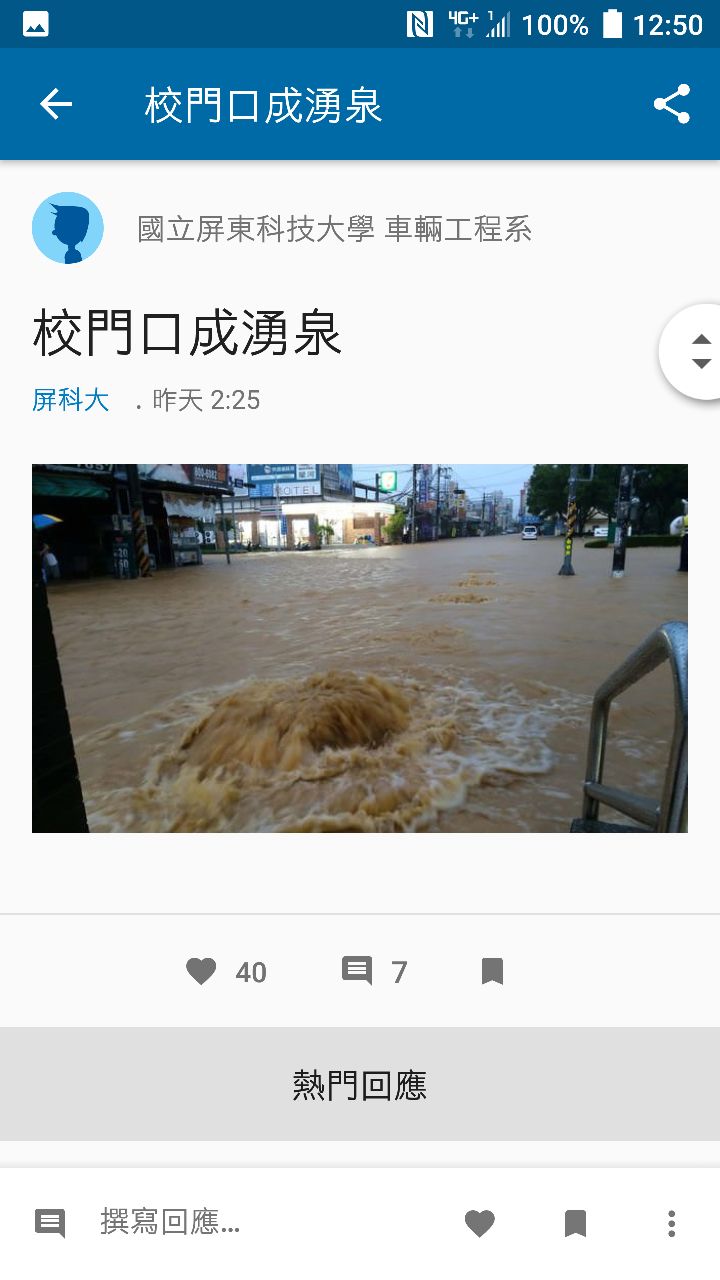
Task: Like the post from the bottom bar
Action: click(x=480, y=1223)
